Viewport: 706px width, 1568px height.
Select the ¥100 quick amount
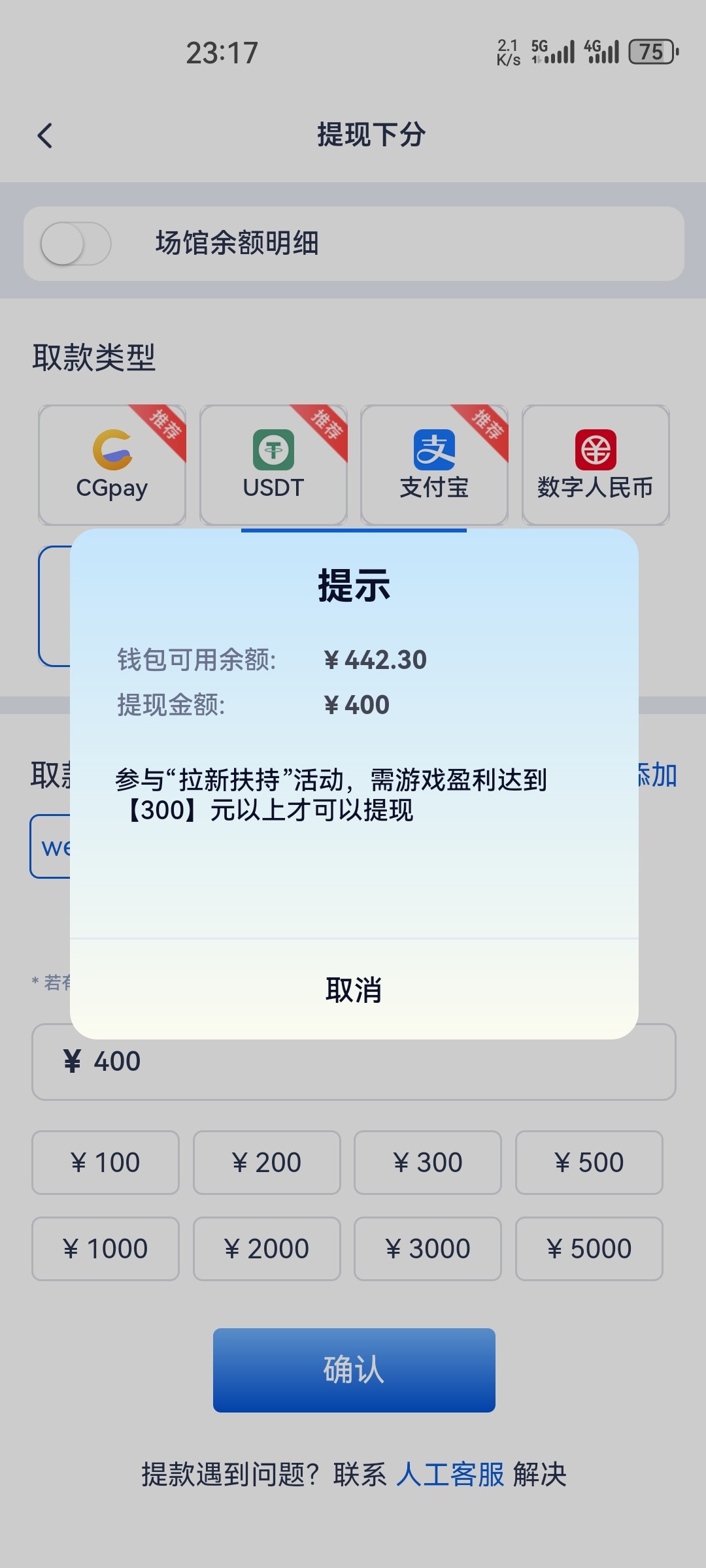[x=105, y=1162]
